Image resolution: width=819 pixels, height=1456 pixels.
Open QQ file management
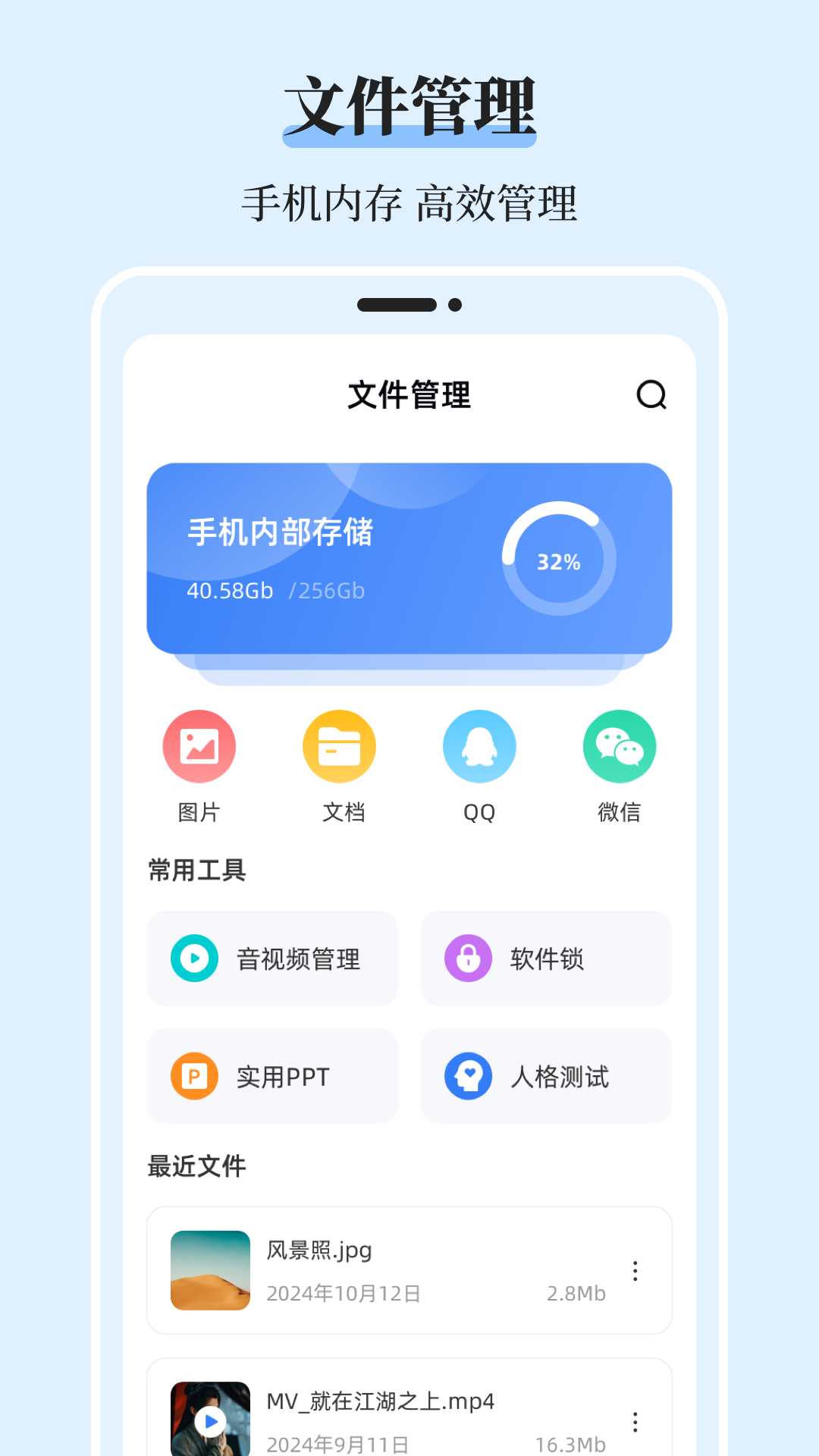click(x=479, y=766)
